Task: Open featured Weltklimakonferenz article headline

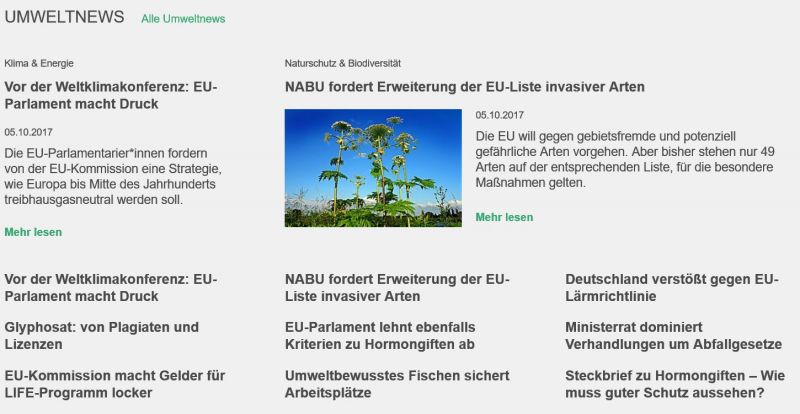Action: [110, 95]
